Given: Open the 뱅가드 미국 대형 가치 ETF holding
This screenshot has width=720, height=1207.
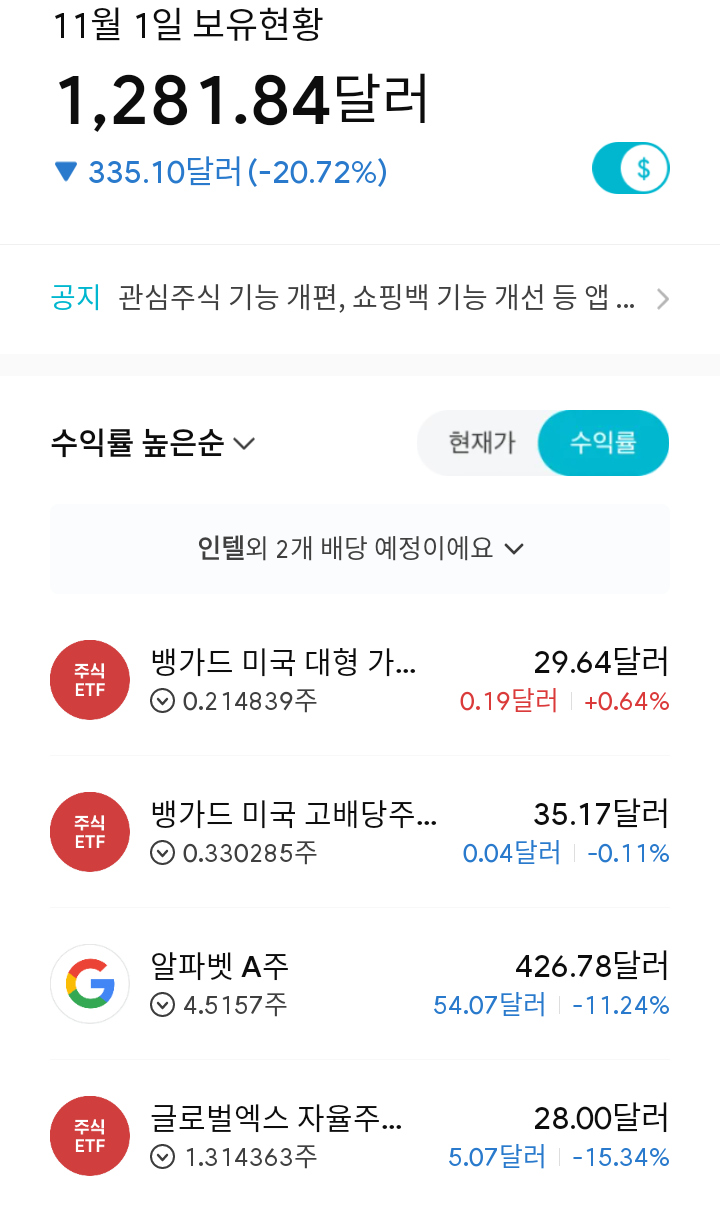Looking at the screenshot, I should [x=360, y=680].
